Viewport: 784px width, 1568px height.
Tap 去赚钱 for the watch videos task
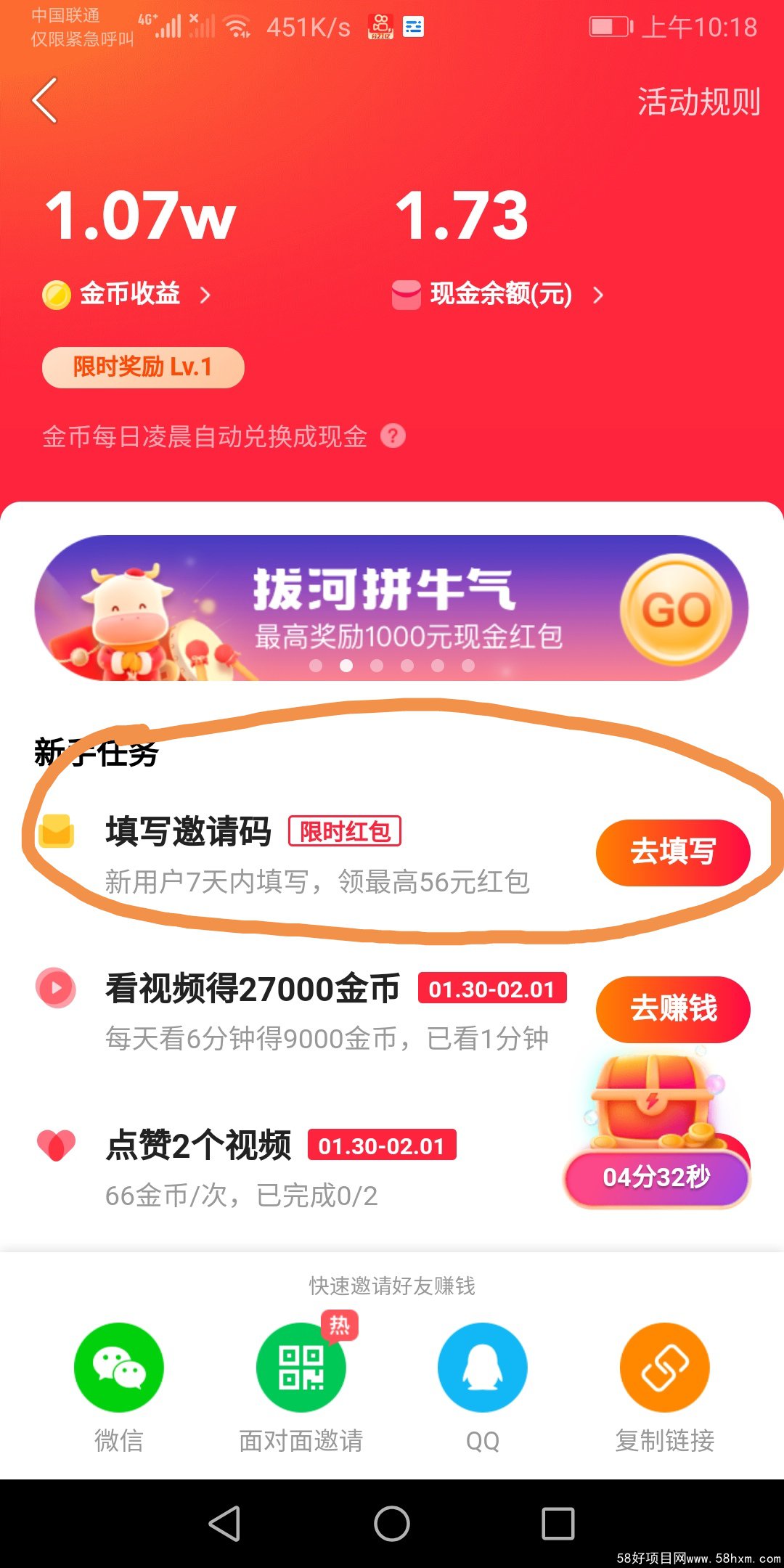coord(672,1008)
